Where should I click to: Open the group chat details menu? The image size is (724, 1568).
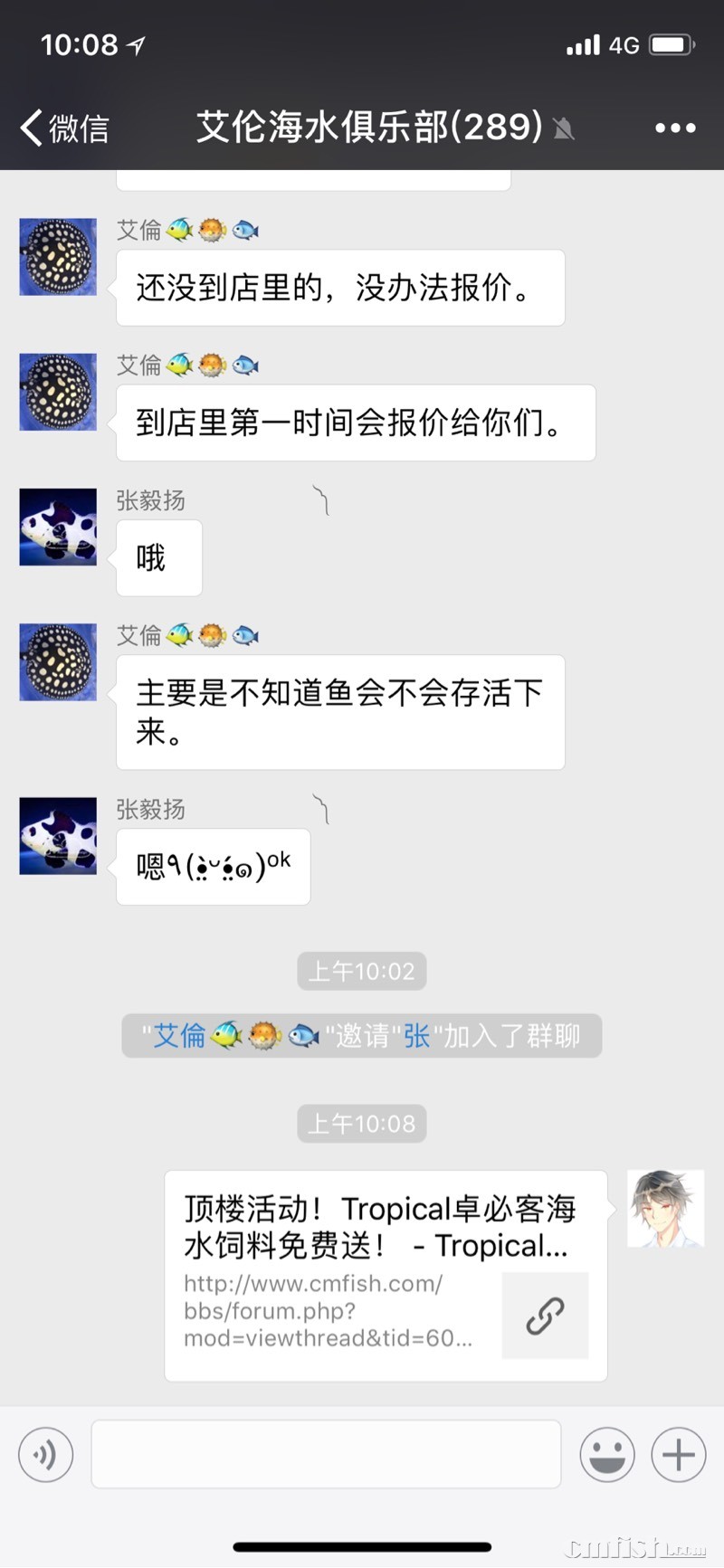[675, 128]
